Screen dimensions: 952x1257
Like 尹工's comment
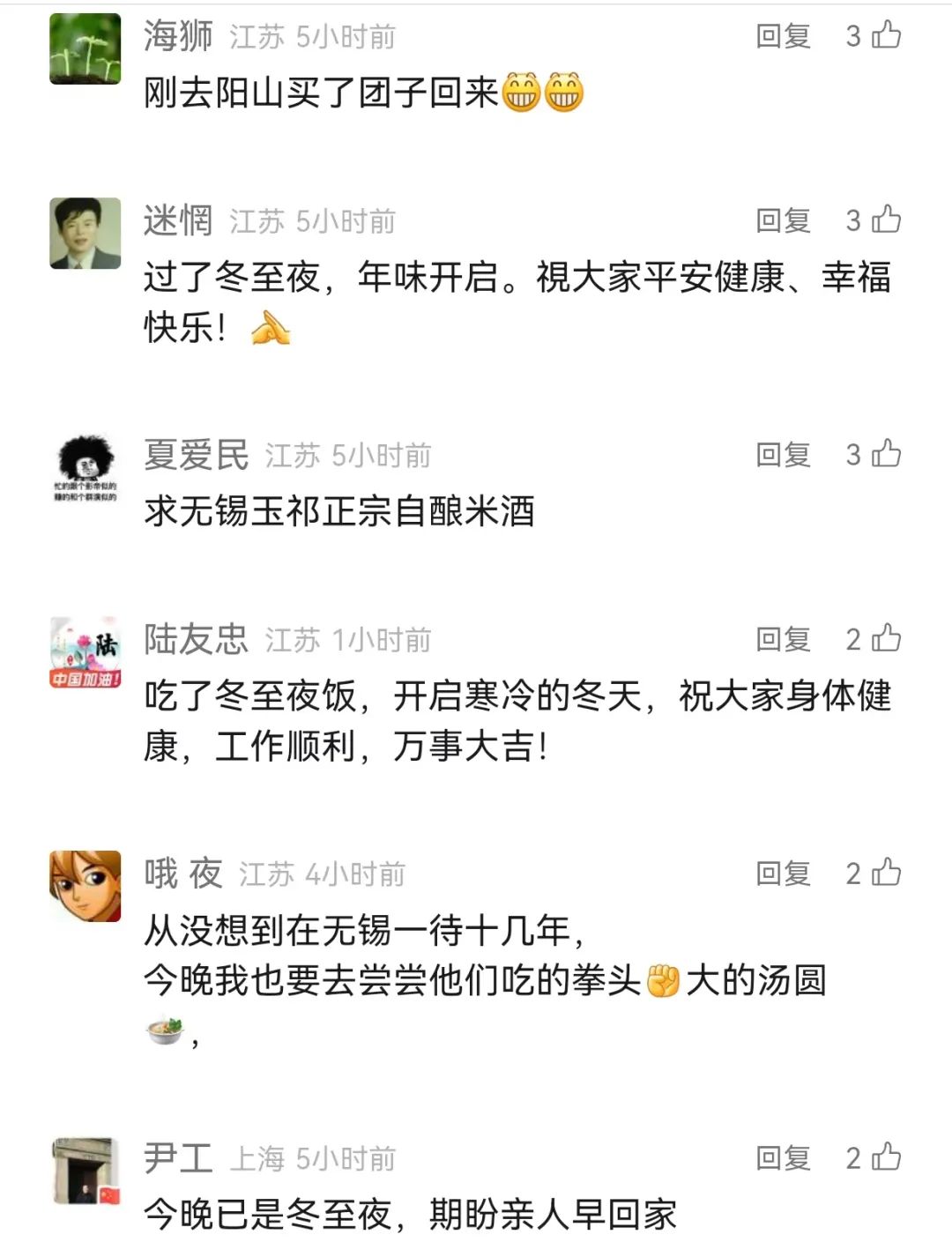[x=886, y=1157]
